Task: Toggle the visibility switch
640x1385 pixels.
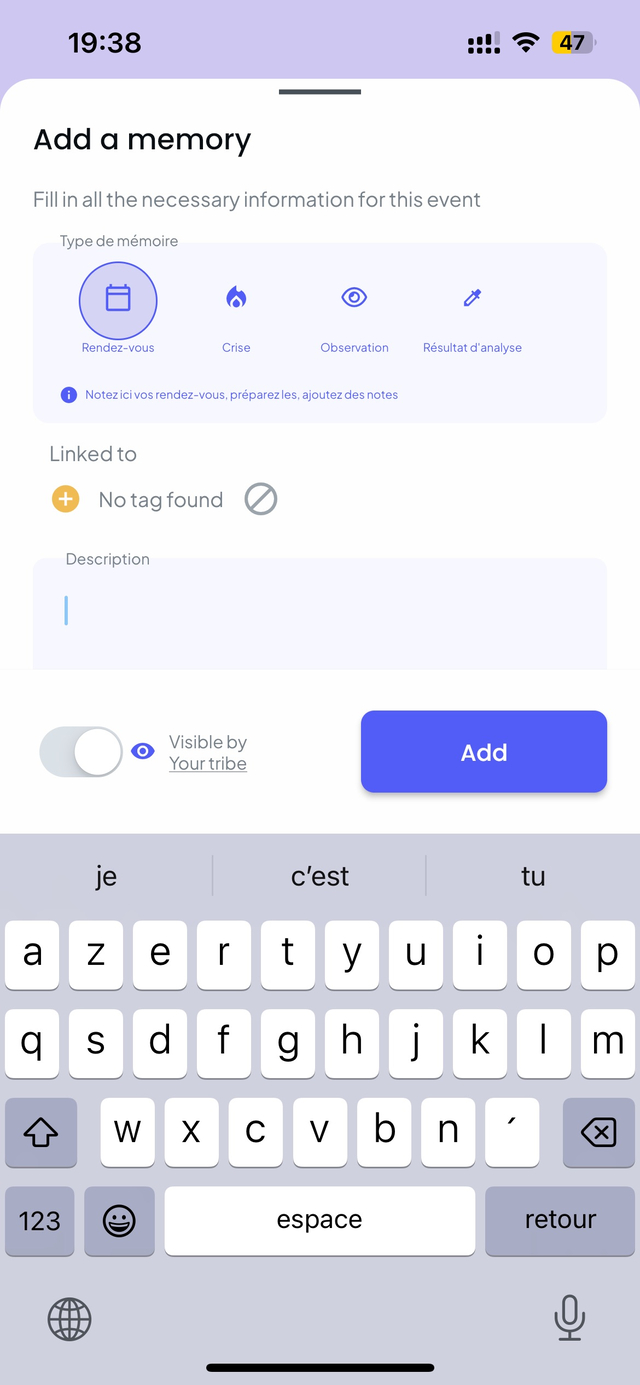Action: pyautogui.click(x=81, y=752)
